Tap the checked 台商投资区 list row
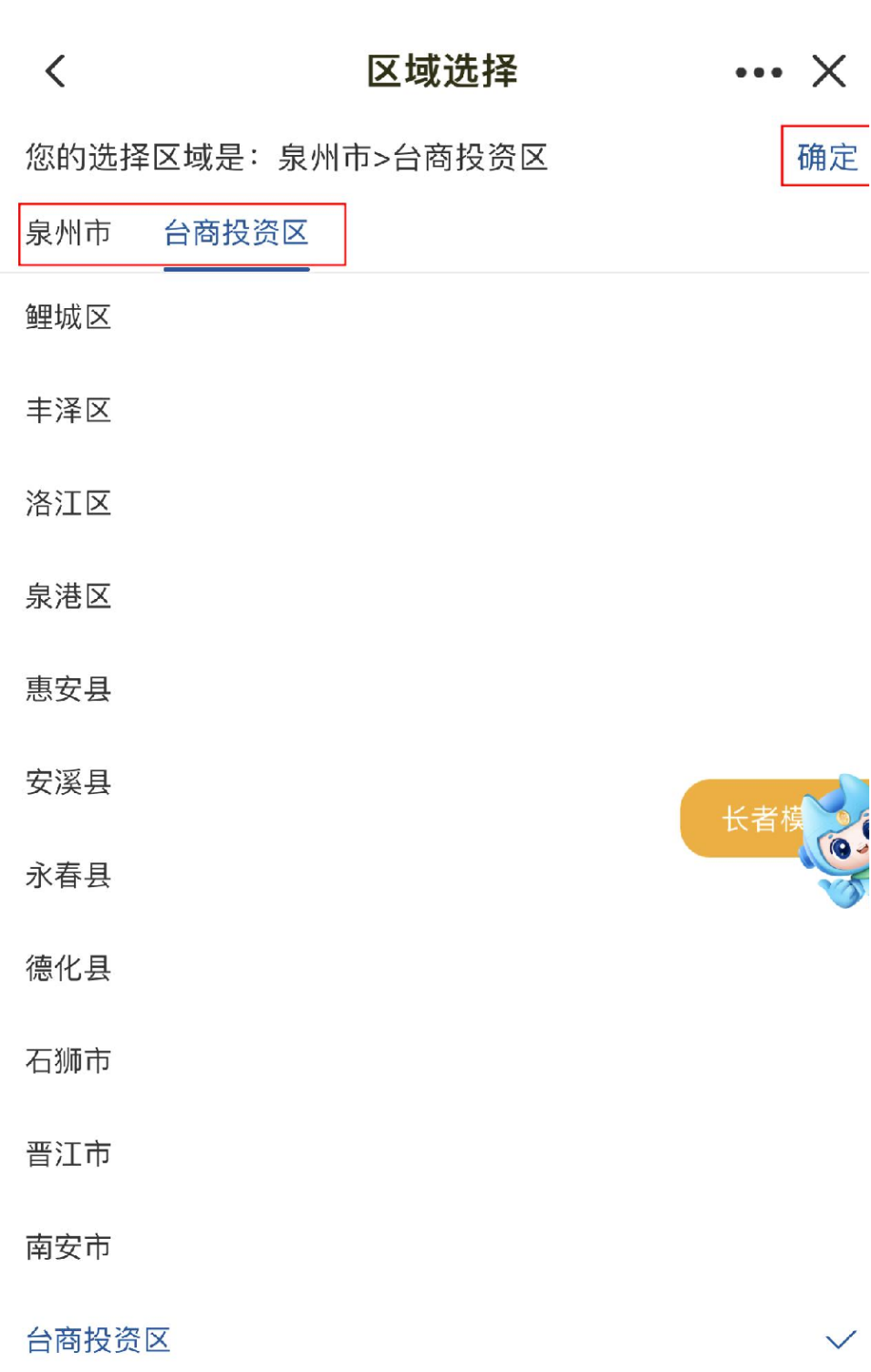This screenshot has width=871, height=1372. (x=99, y=1340)
